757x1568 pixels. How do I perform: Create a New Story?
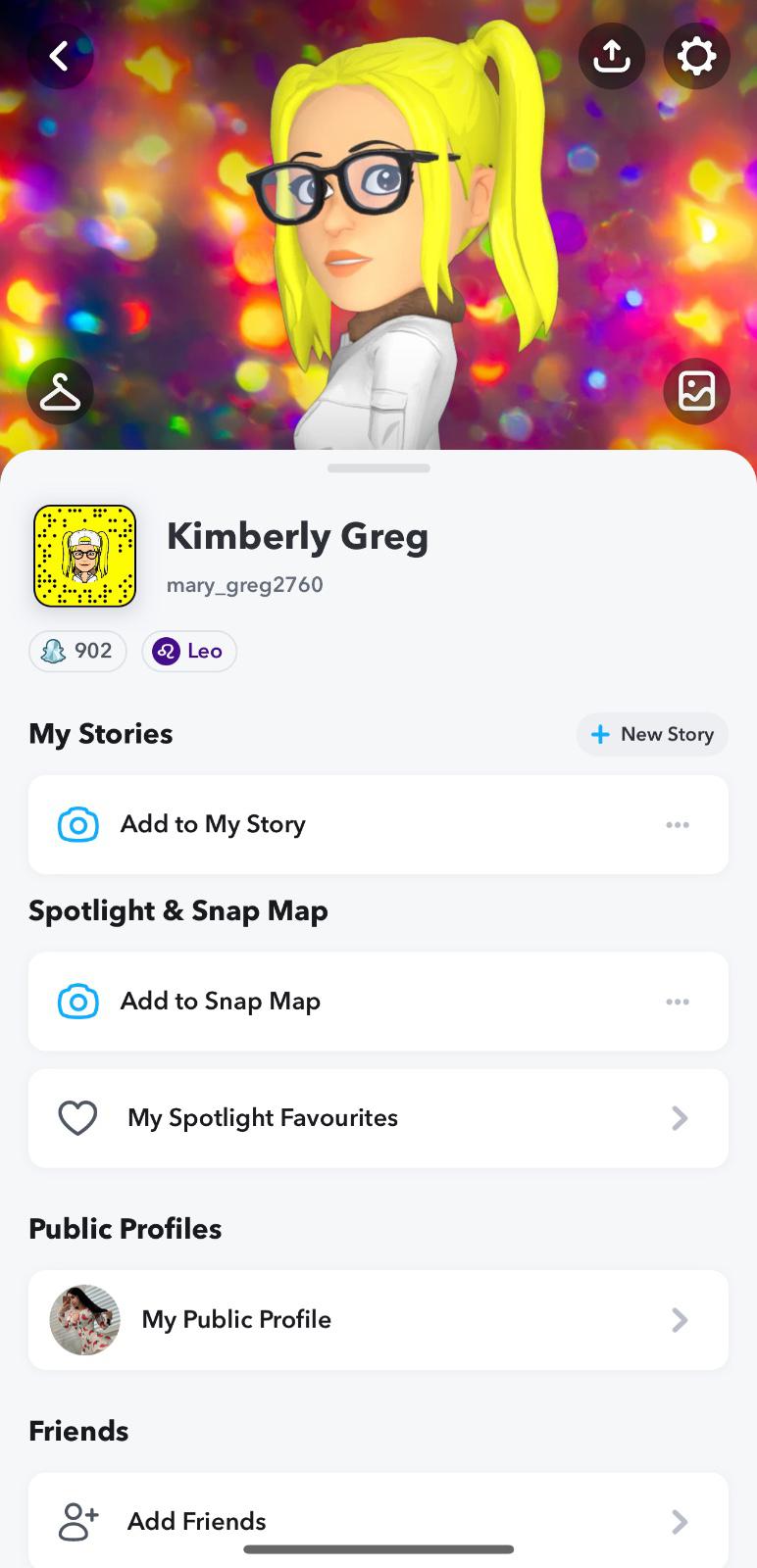pos(652,735)
